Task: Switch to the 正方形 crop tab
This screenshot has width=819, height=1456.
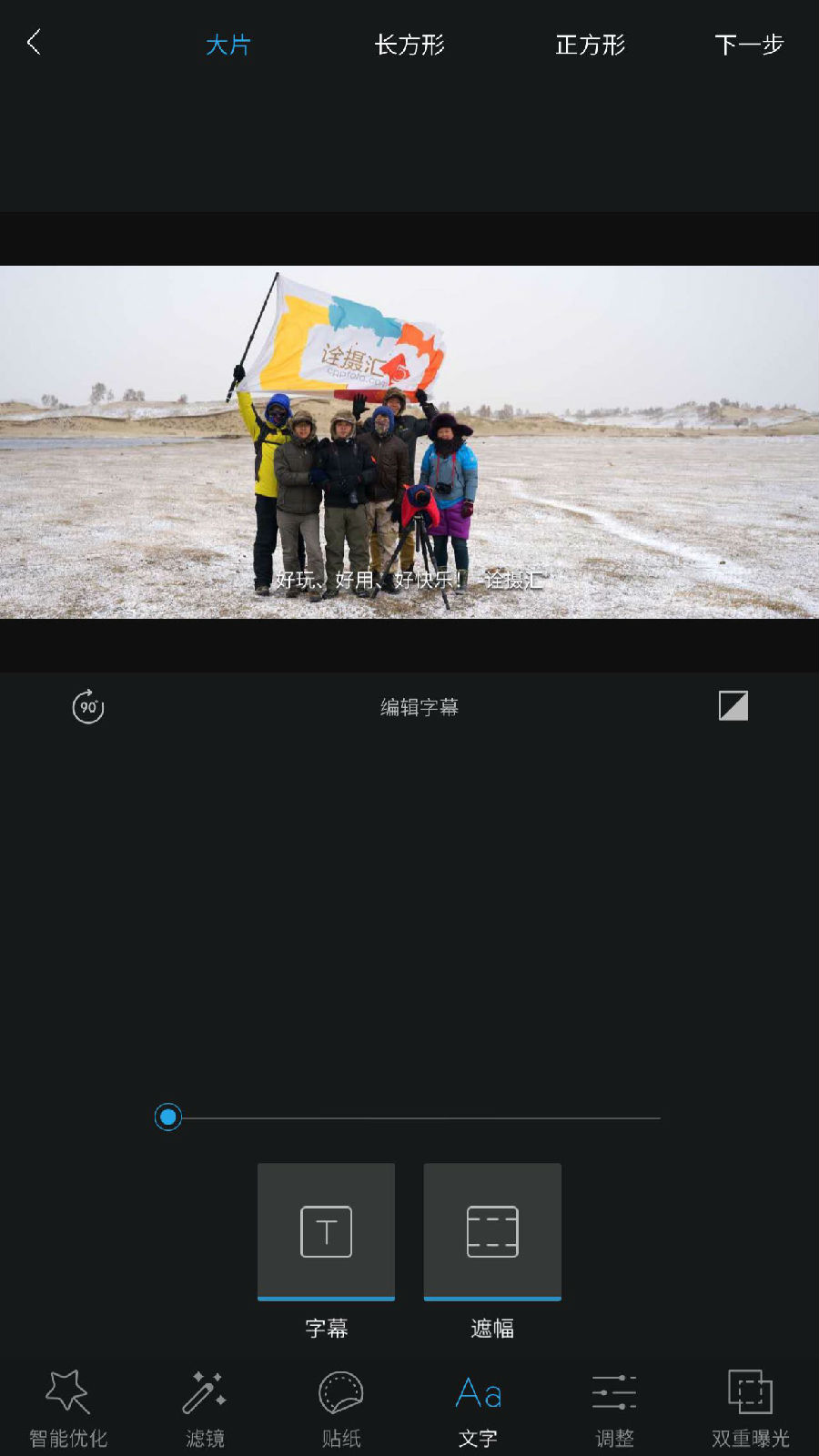Action: coord(591,45)
